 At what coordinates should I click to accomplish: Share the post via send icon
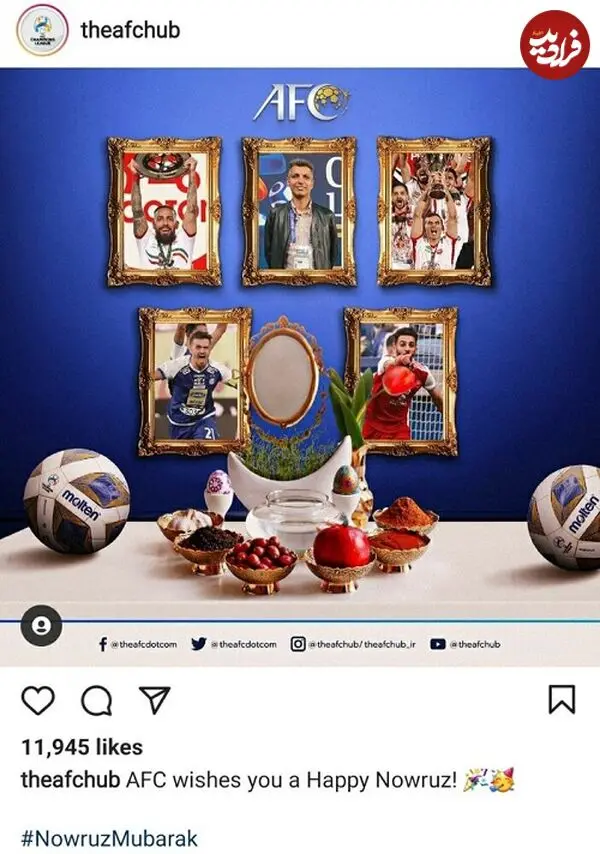155,700
